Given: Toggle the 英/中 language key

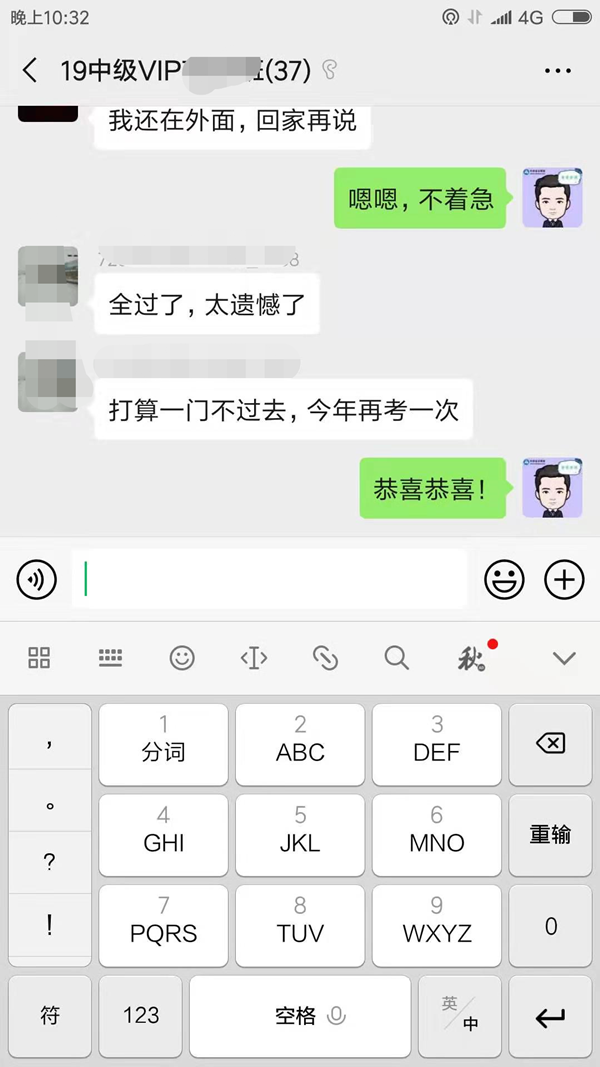Looking at the screenshot, I should click(461, 1016).
